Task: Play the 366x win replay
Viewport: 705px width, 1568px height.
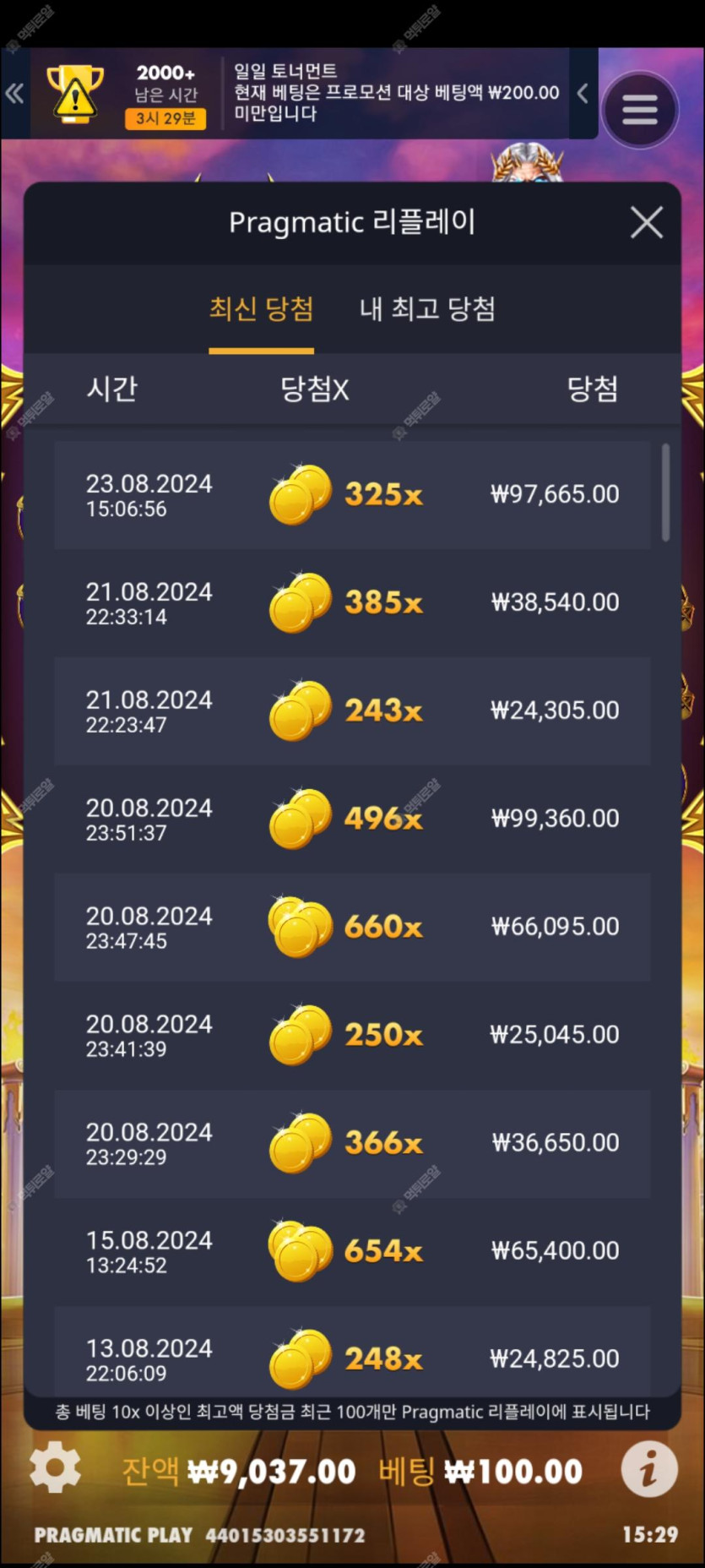Action: 352,1144
